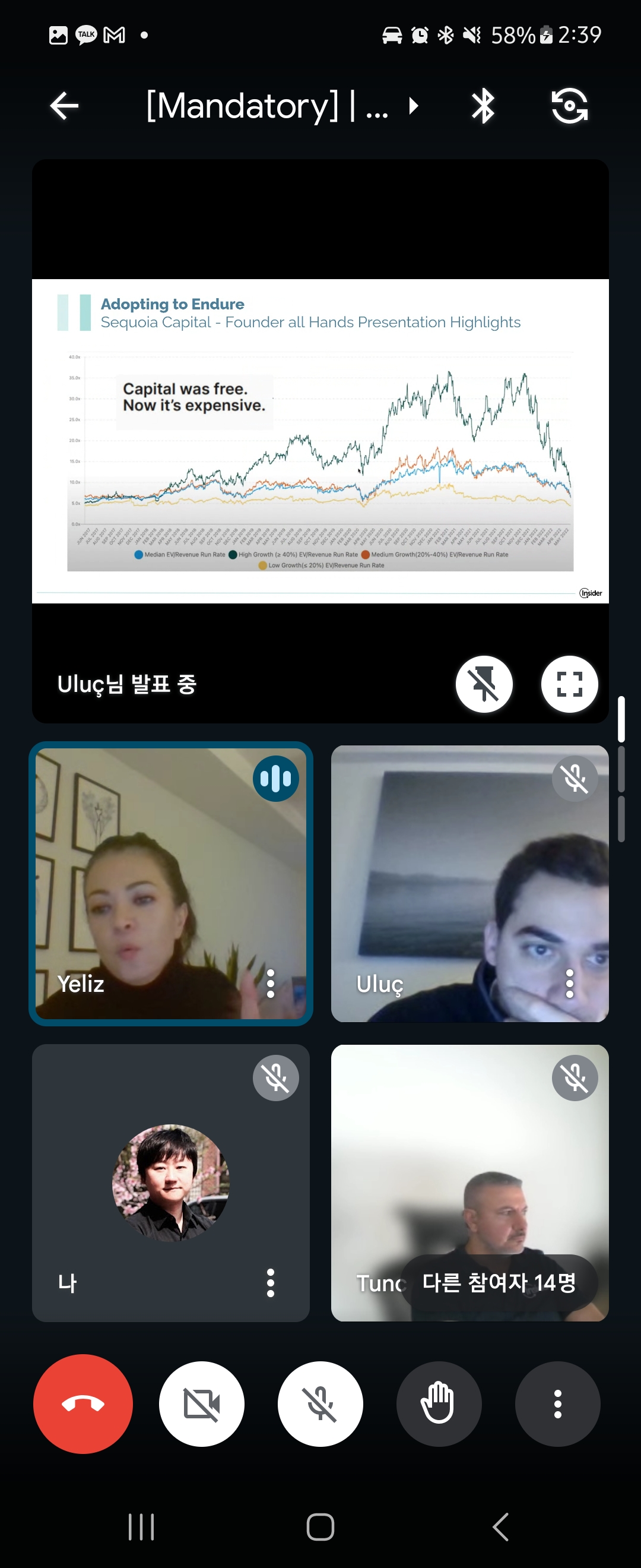Viewport: 641px width, 1568px height.
Task: Open more call options menu
Action: [x=557, y=1403]
